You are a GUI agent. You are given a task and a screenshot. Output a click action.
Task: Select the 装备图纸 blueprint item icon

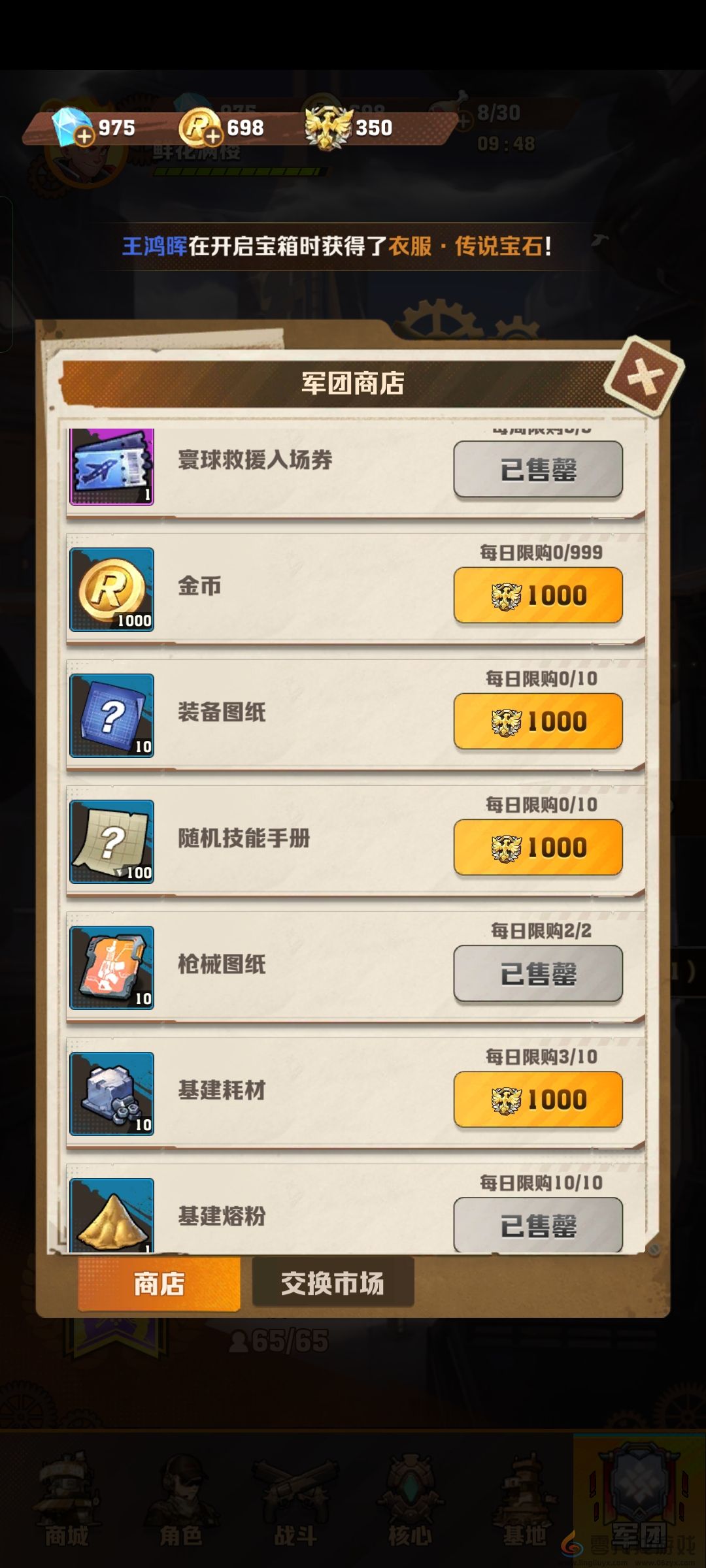point(112,717)
